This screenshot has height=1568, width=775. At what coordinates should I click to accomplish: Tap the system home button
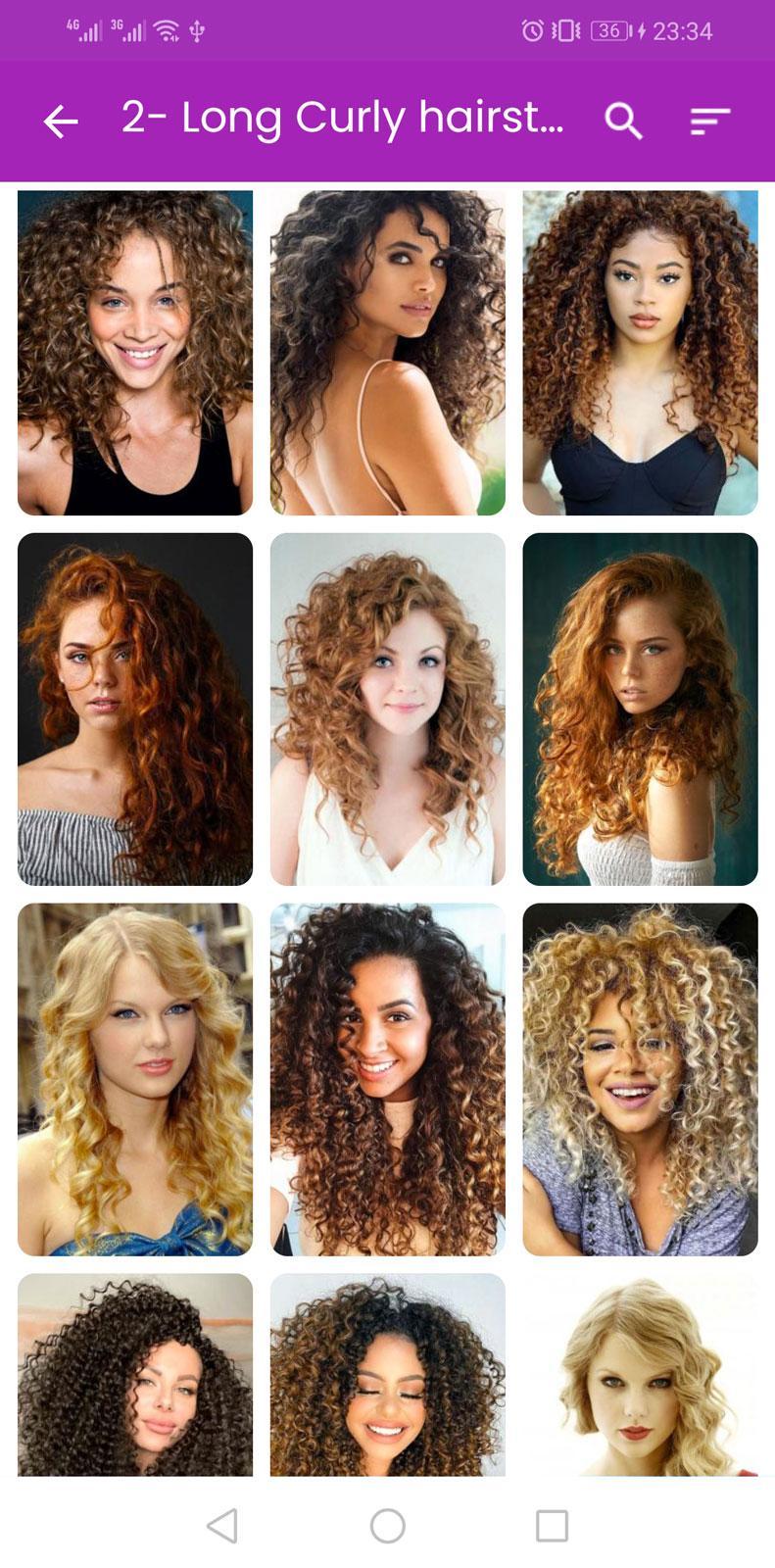click(x=388, y=1526)
